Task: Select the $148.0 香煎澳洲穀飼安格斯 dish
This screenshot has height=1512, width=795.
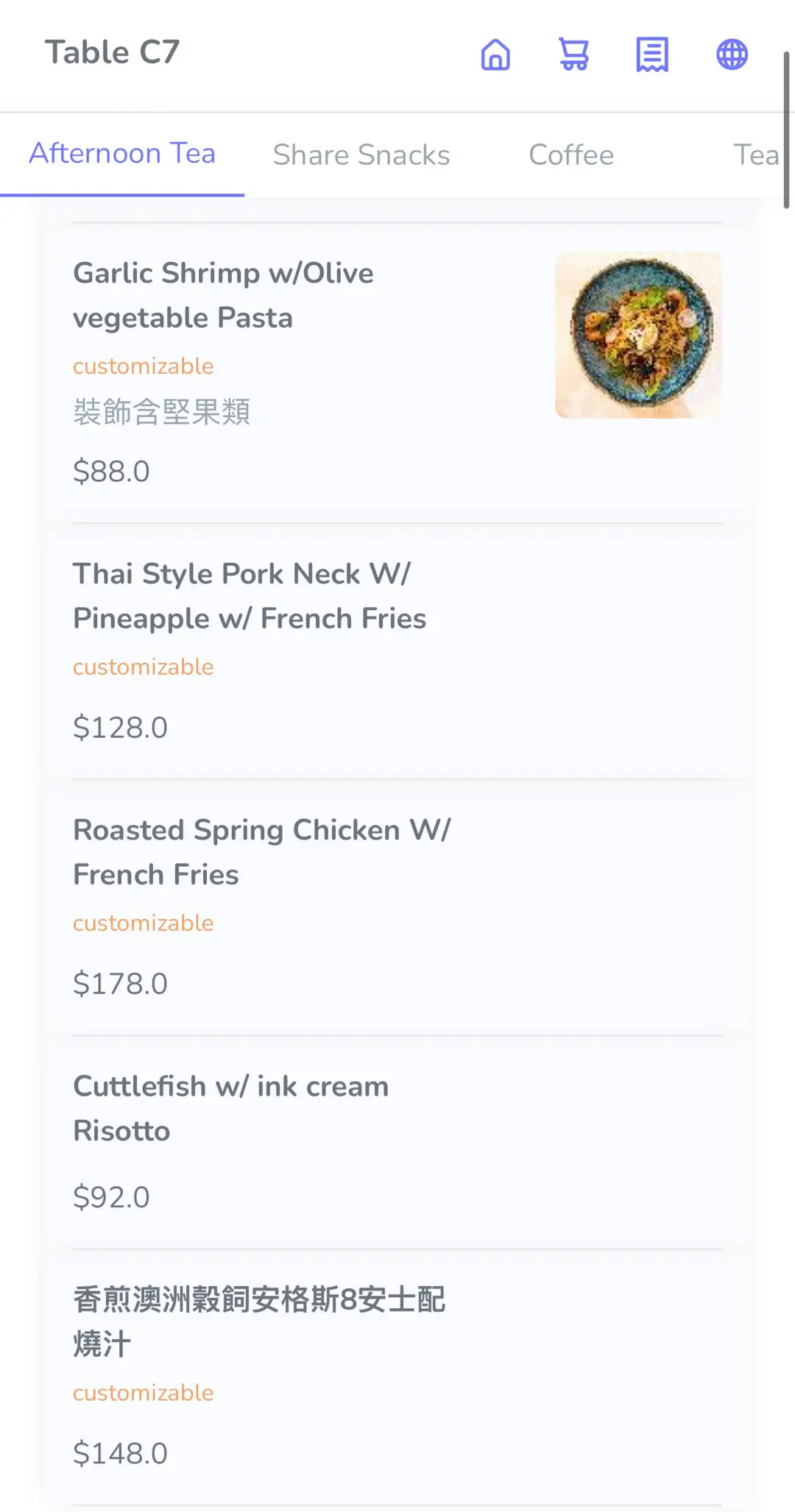Action: pos(397,1376)
